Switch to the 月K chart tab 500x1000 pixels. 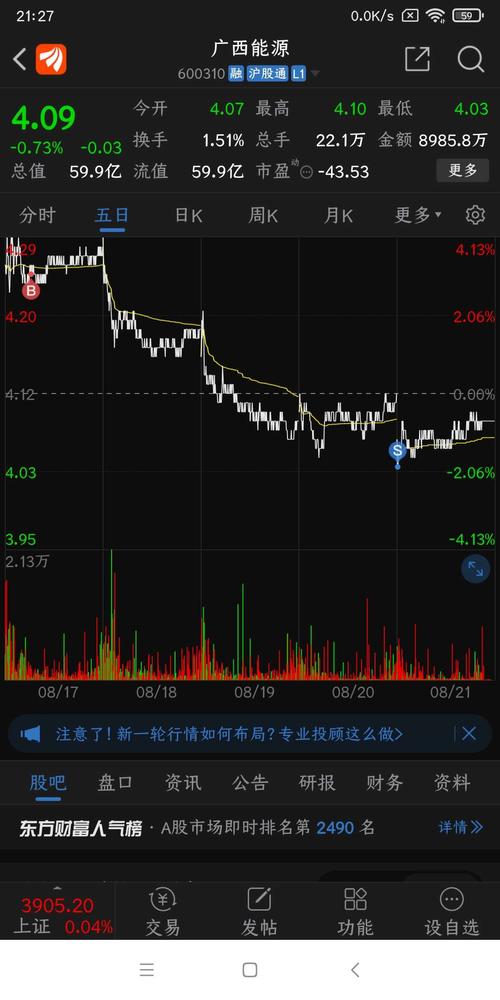click(x=338, y=216)
